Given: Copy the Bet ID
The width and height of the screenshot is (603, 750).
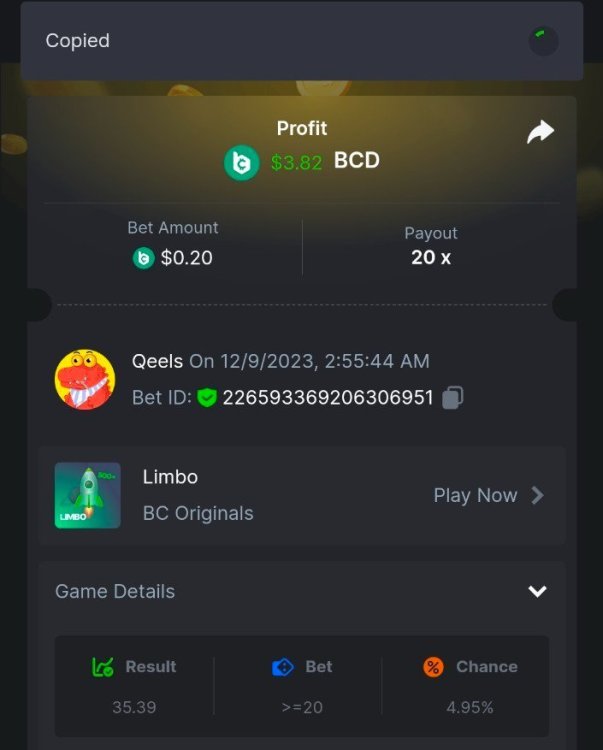Looking at the screenshot, I should [452, 398].
